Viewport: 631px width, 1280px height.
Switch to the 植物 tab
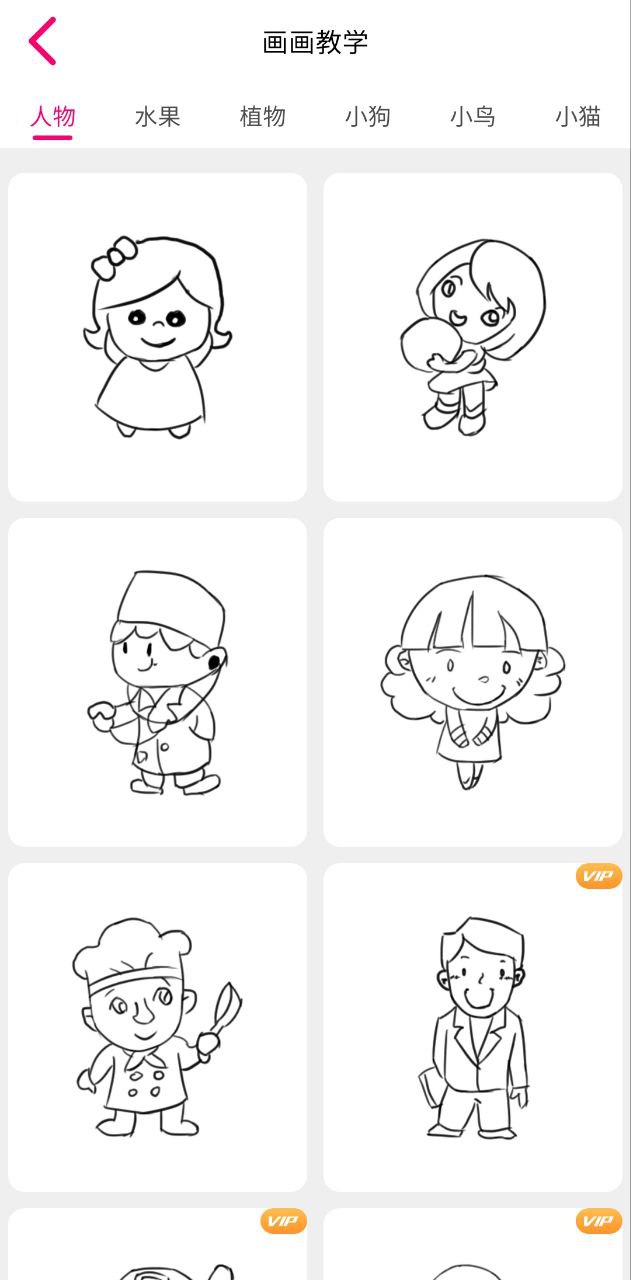(x=263, y=116)
